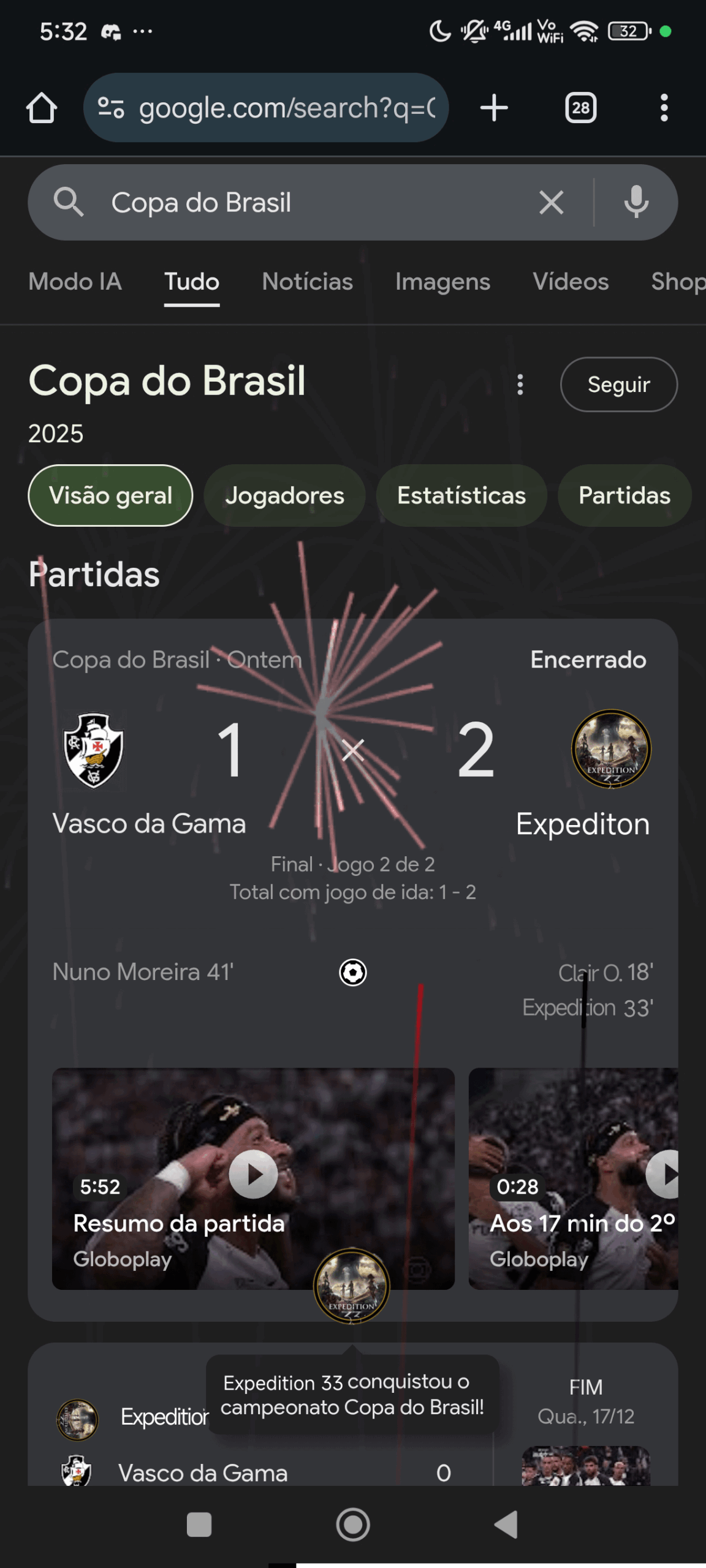
Task: Go to the browser home page
Action: tap(42, 108)
